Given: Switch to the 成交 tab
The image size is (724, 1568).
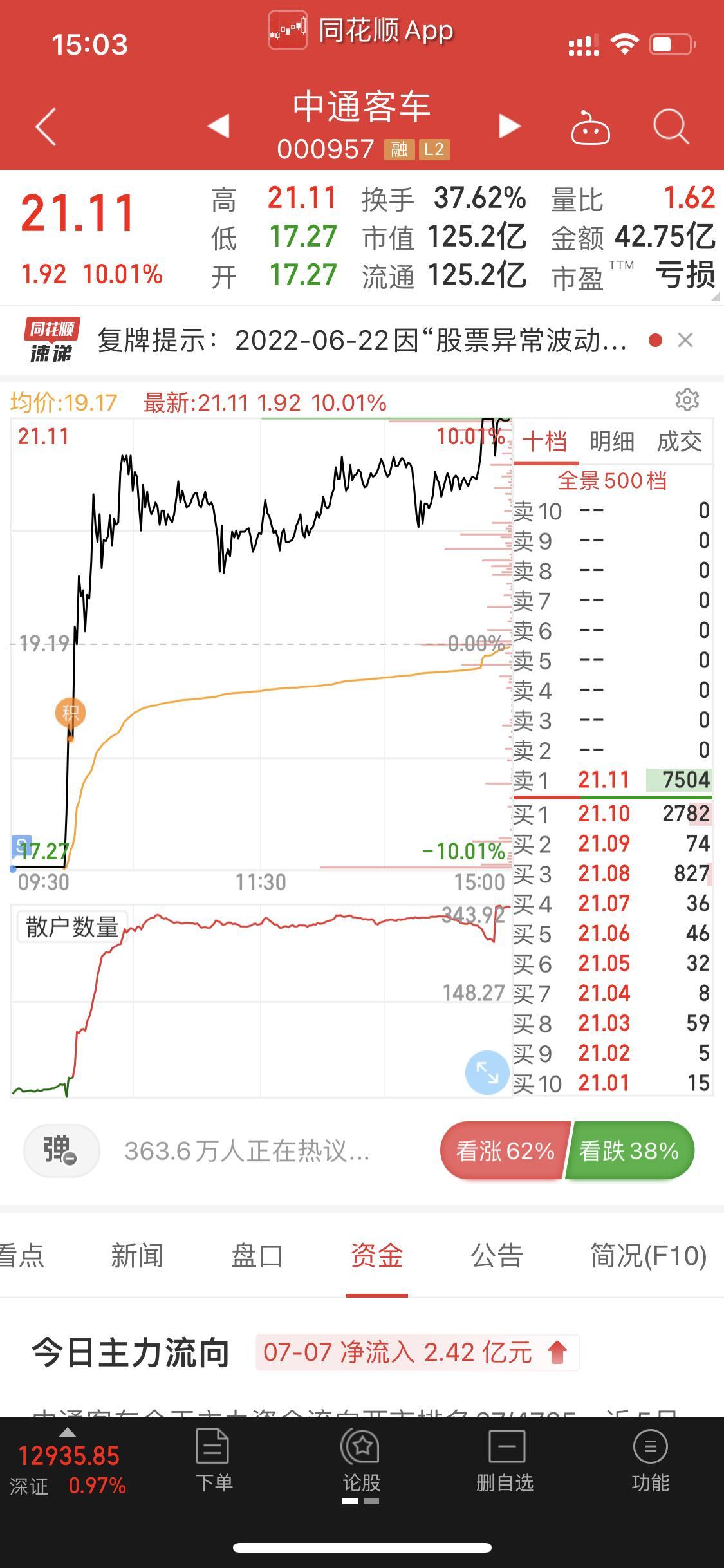Looking at the screenshot, I should [x=679, y=442].
